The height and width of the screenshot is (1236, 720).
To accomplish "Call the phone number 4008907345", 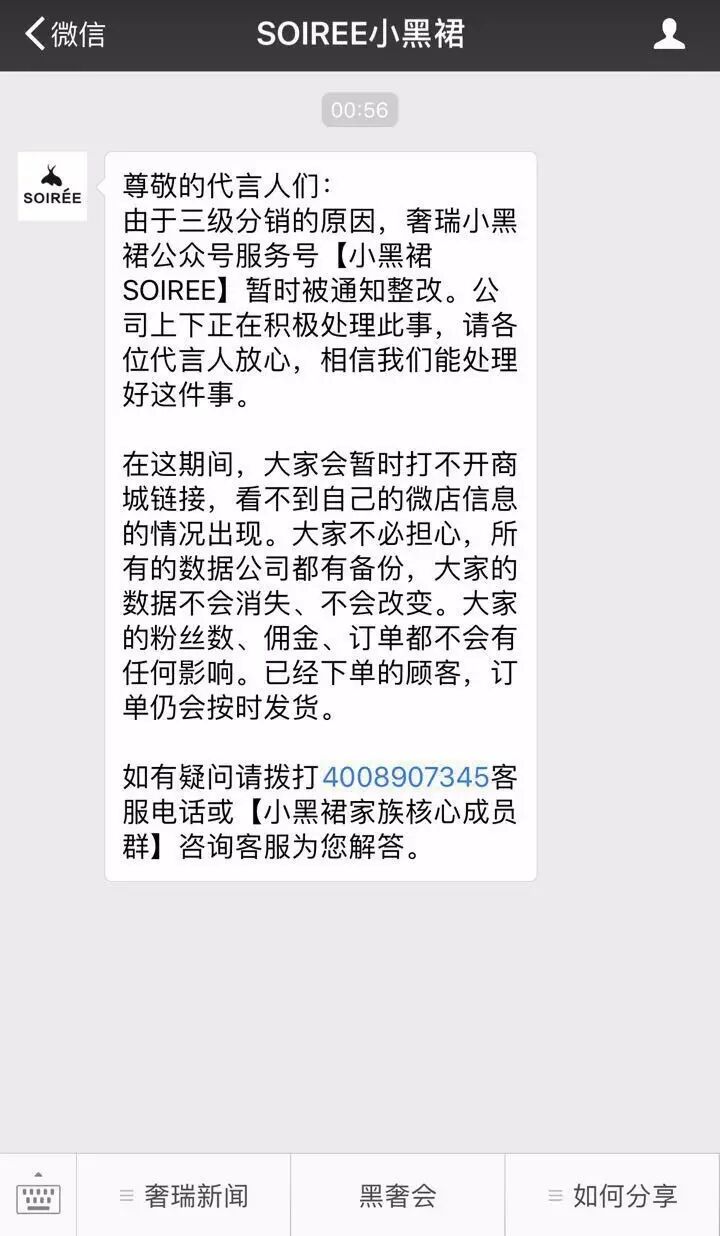I will coord(405,777).
